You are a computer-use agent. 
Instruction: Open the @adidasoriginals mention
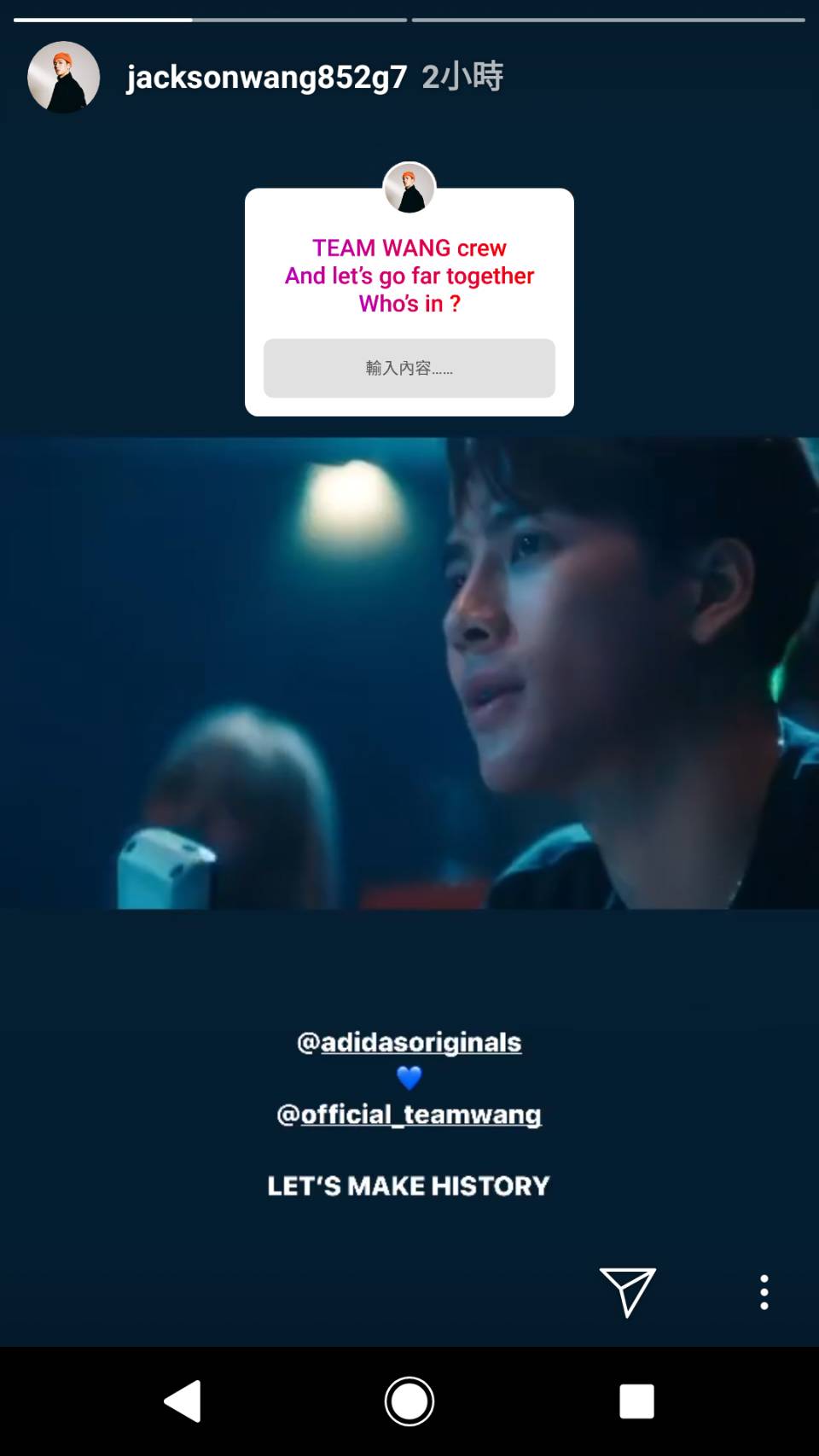point(409,1042)
